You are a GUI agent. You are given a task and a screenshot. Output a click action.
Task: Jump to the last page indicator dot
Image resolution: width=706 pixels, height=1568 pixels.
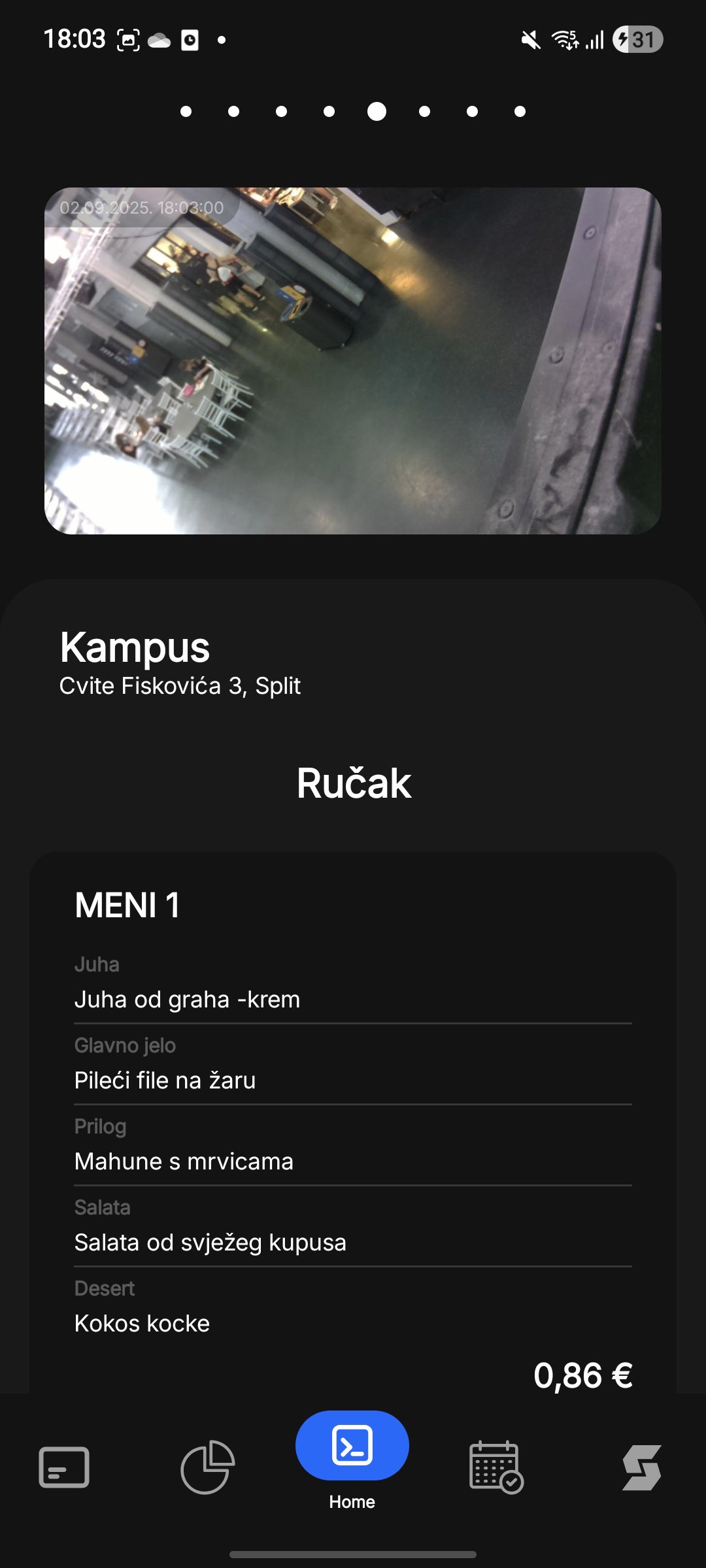coord(520,112)
